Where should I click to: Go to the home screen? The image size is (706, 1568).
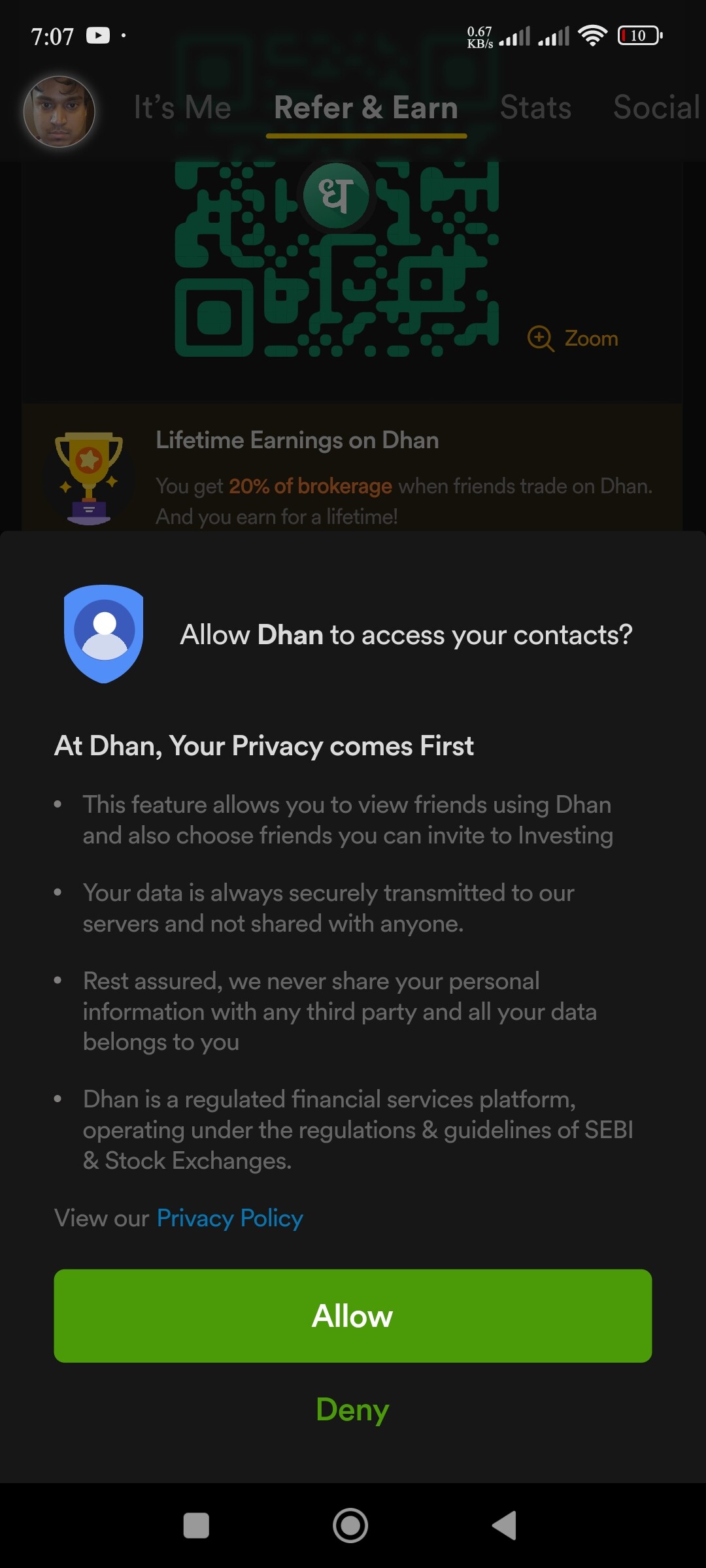click(x=350, y=1526)
